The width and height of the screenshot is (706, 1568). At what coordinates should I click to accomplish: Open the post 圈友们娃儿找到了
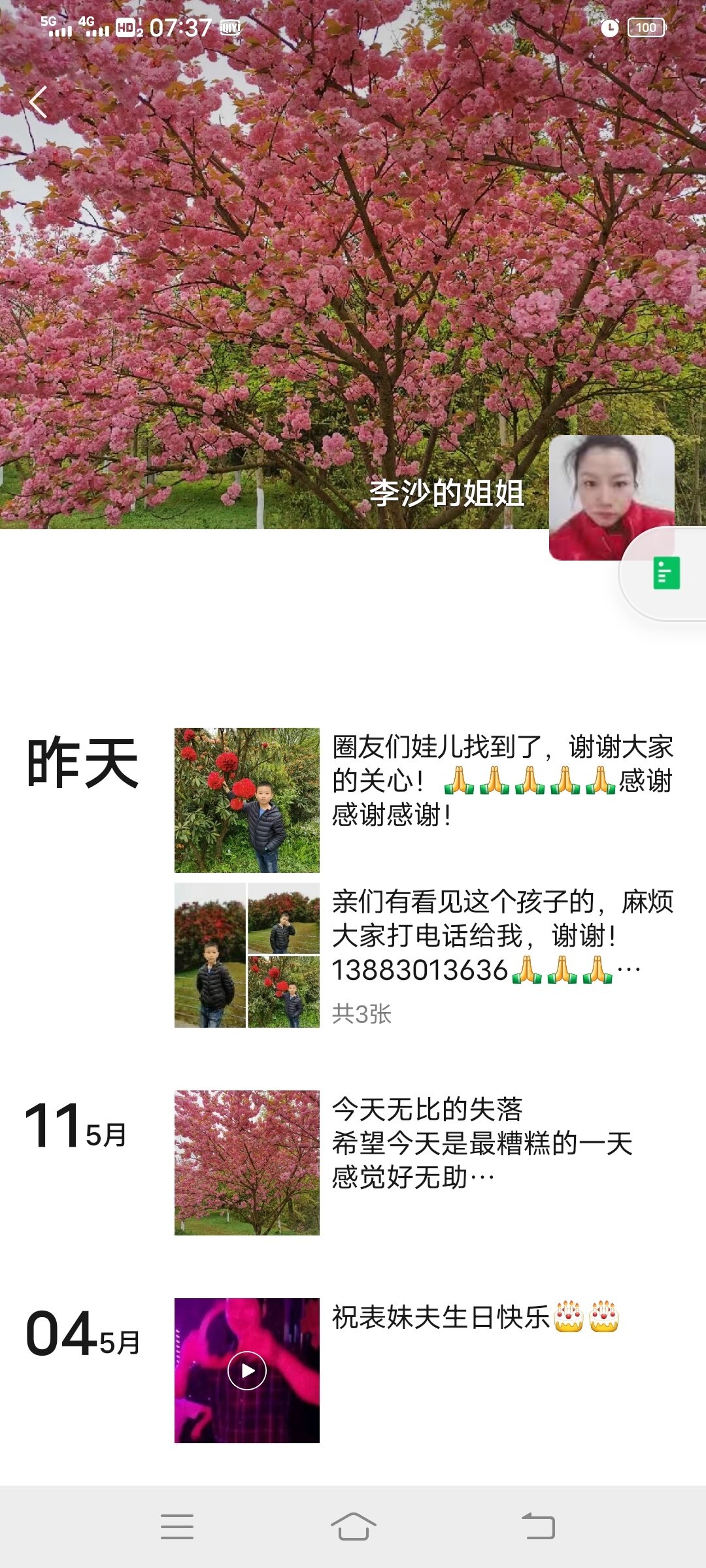click(502, 780)
